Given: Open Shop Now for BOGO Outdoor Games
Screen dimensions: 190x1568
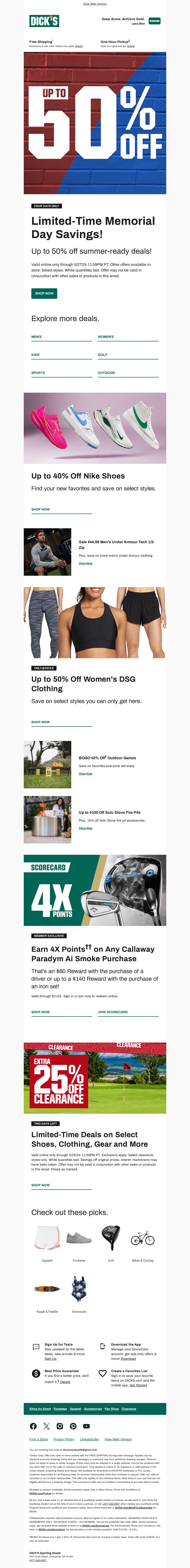Looking at the screenshot, I should tap(86, 774).
